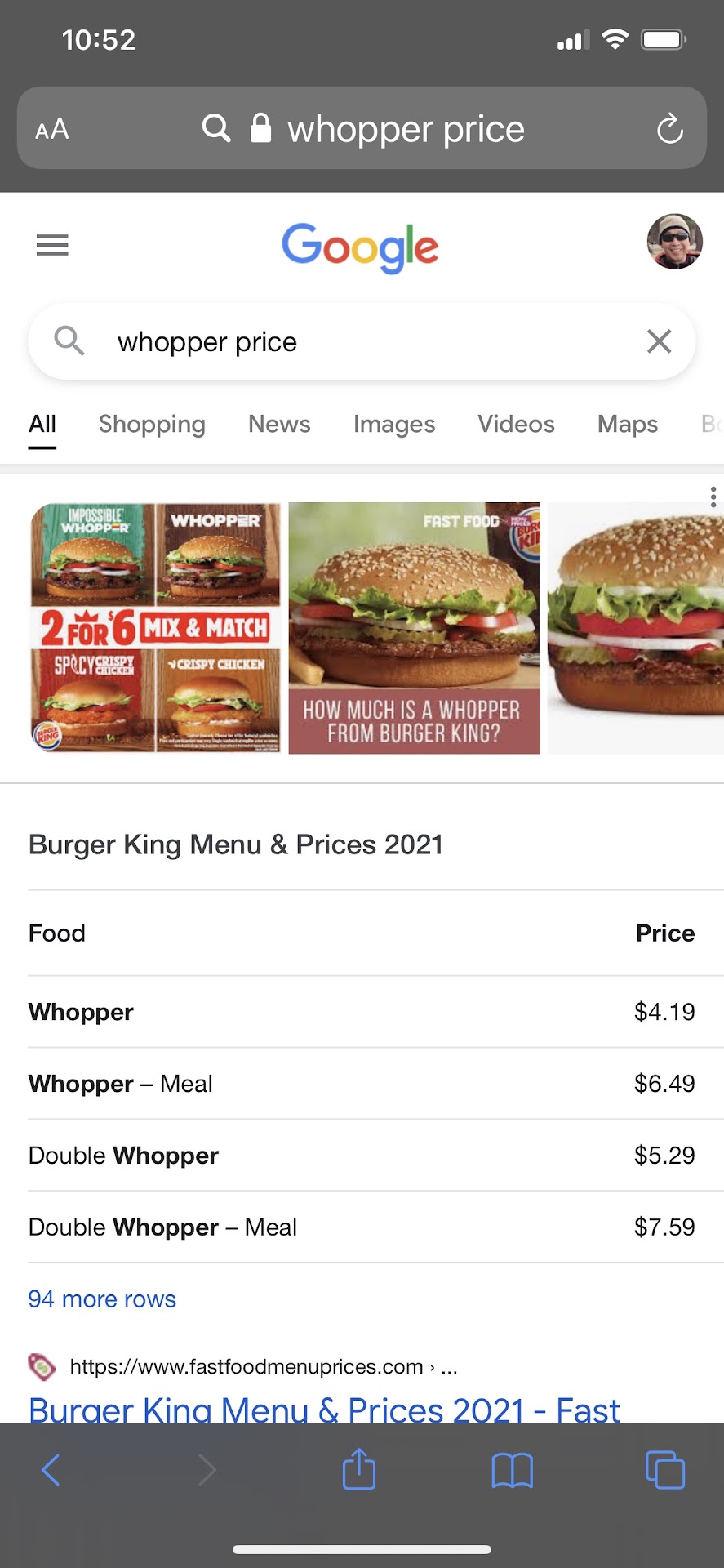The width and height of the screenshot is (724, 1568).
Task: Switch to the Videos tab
Action: [516, 425]
